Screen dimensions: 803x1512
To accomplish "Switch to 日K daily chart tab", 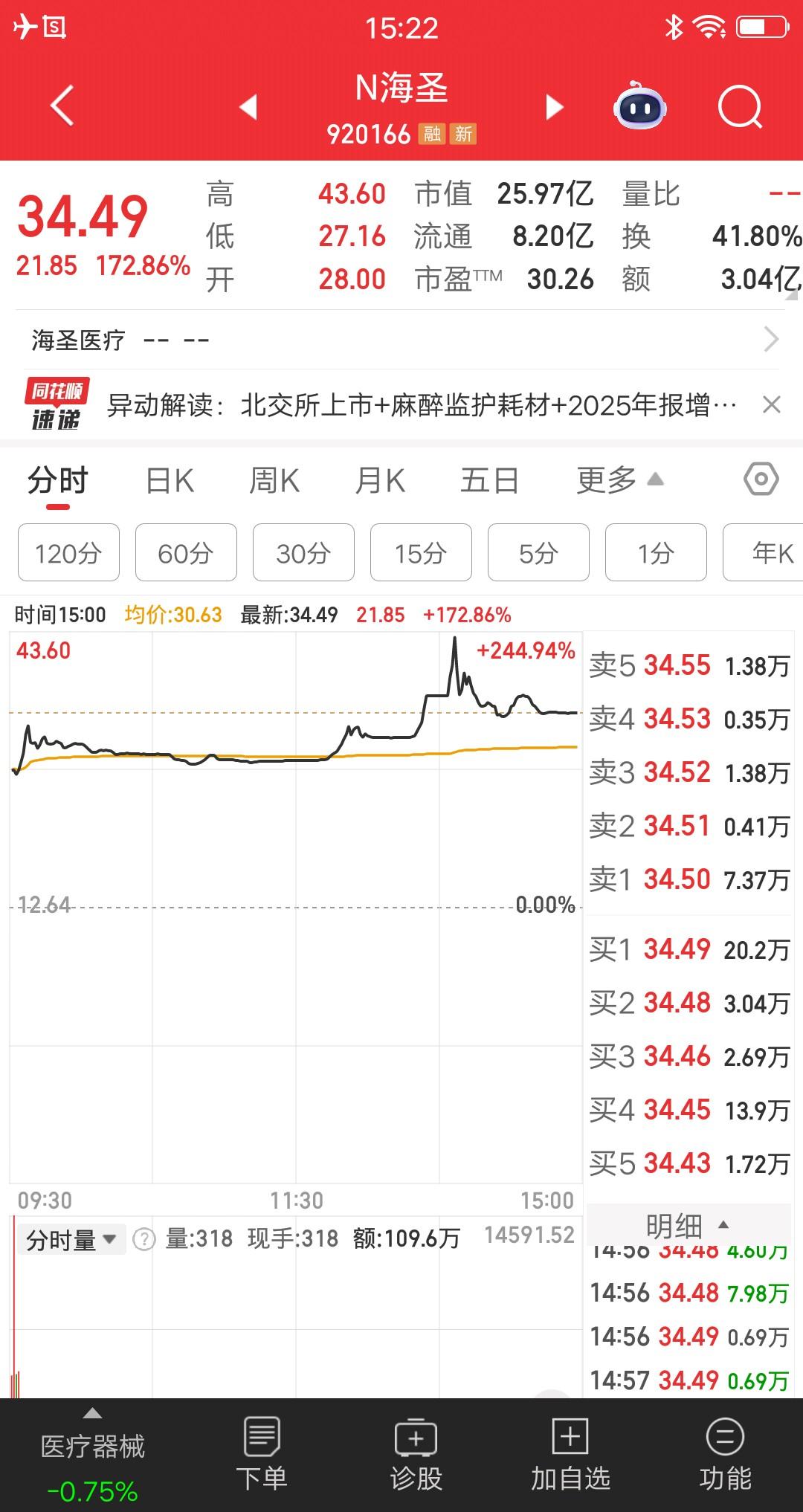I will (x=170, y=480).
